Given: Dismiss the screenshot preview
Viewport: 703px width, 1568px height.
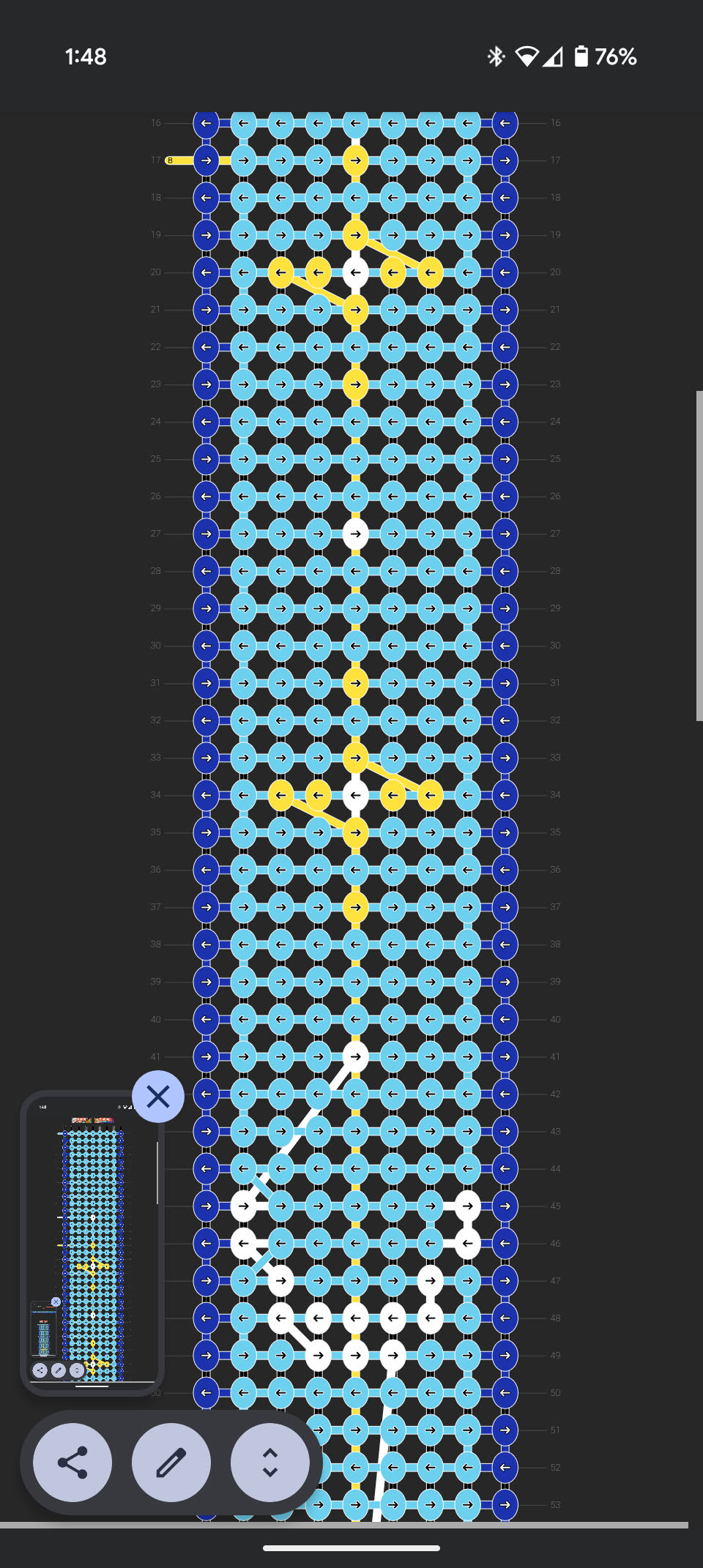Looking at the screenshot, I should 158,1097.
